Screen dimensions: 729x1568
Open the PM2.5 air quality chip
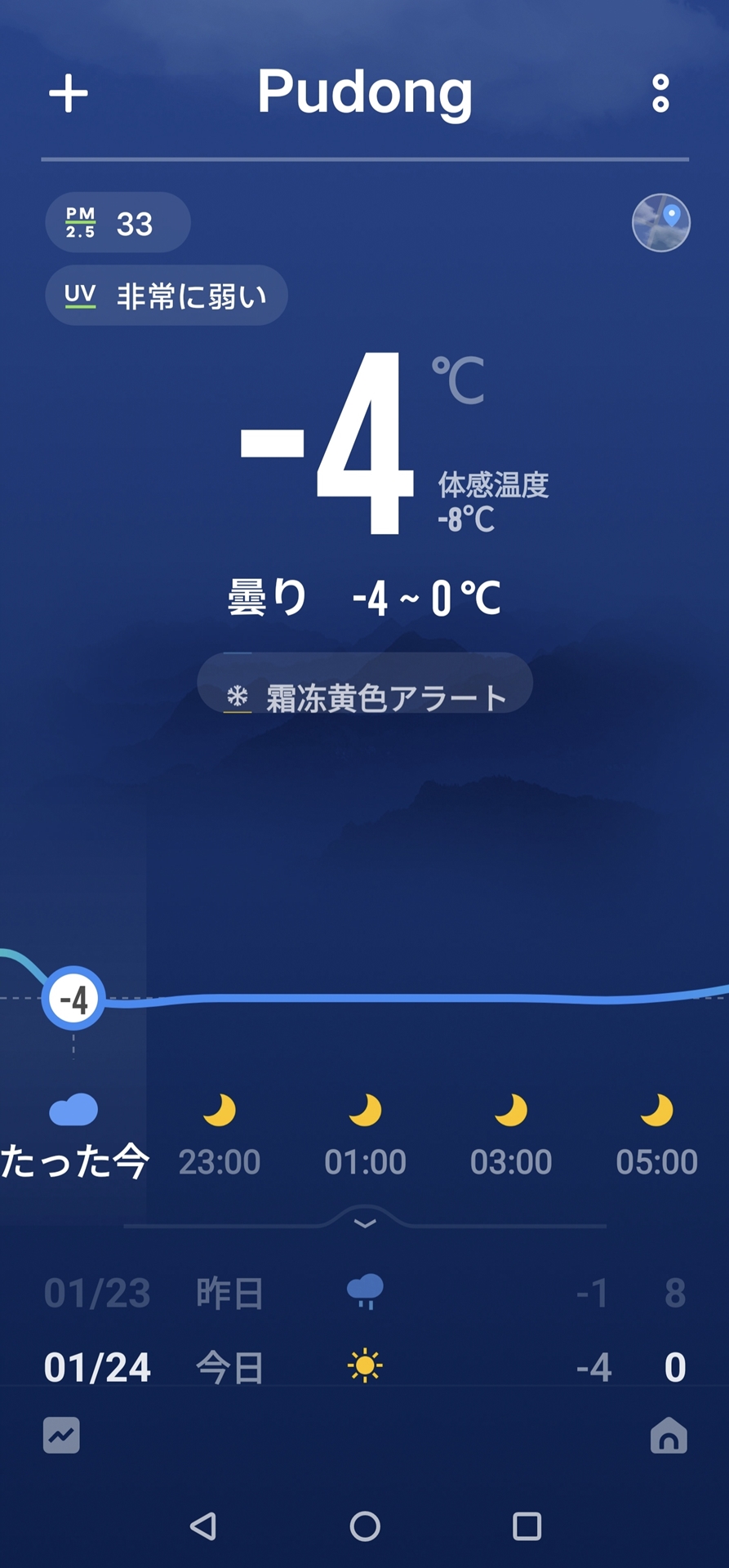118,223
